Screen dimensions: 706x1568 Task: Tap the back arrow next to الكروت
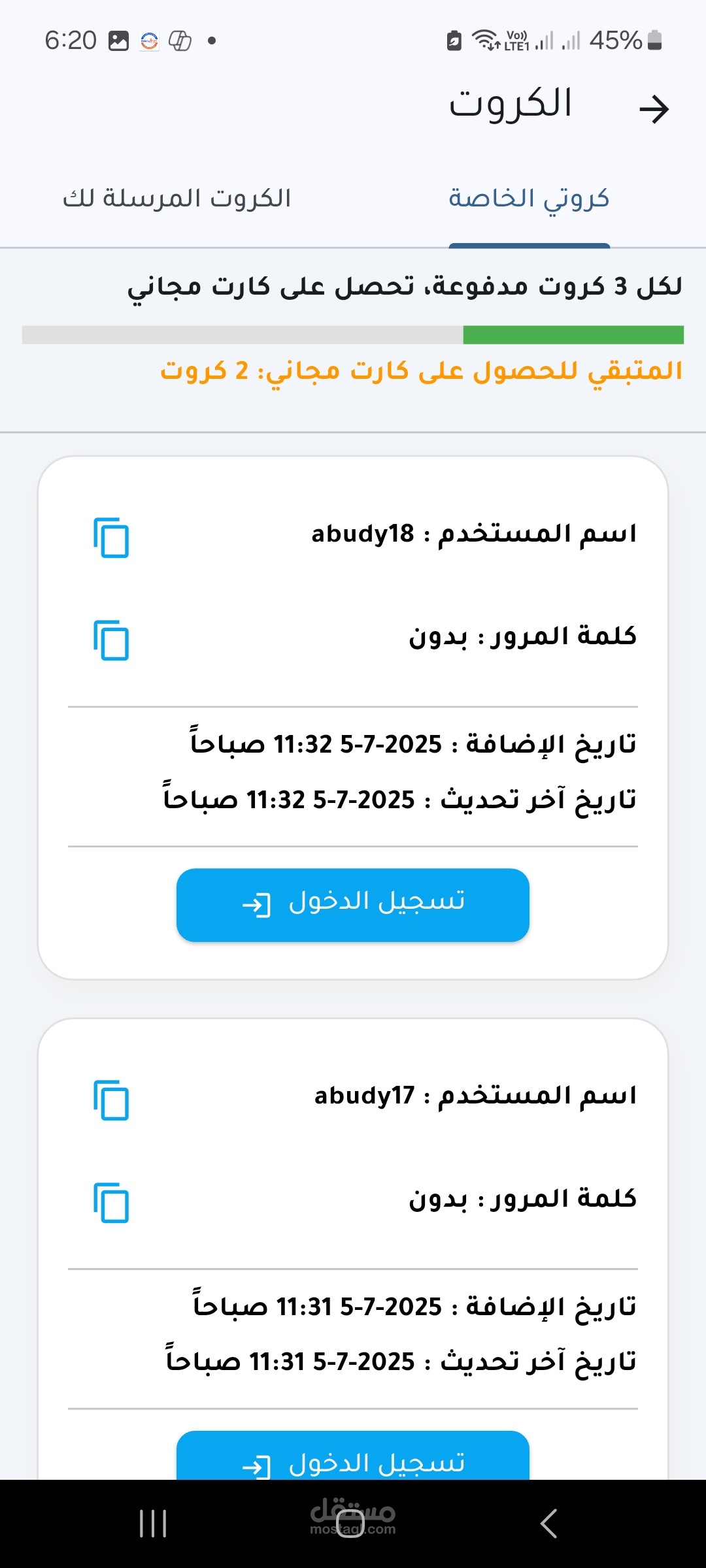click(654, 108)
